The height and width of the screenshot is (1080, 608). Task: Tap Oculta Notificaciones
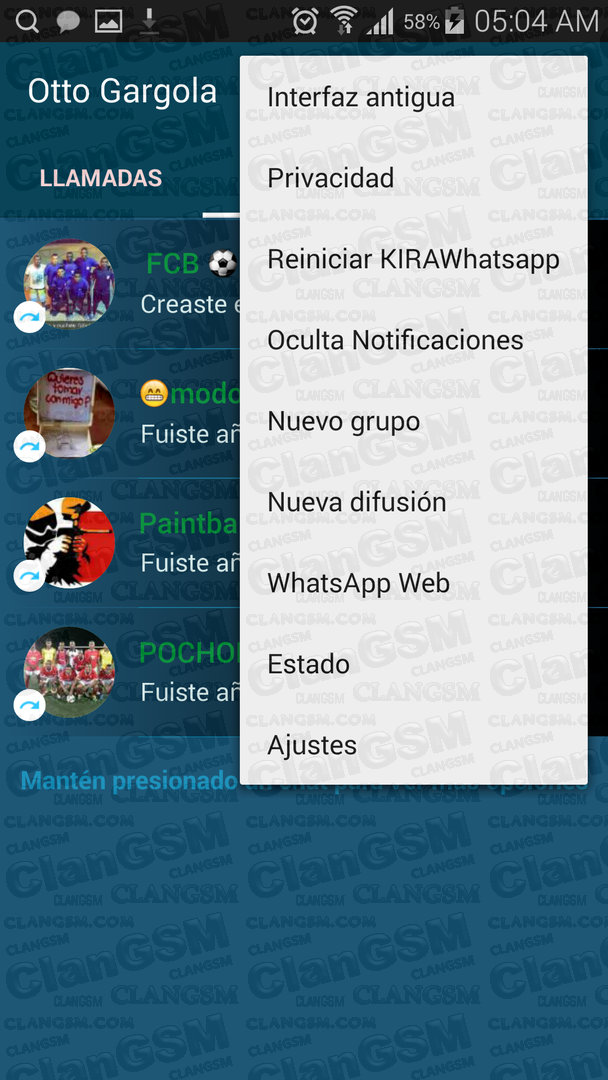tap(413, 340)
